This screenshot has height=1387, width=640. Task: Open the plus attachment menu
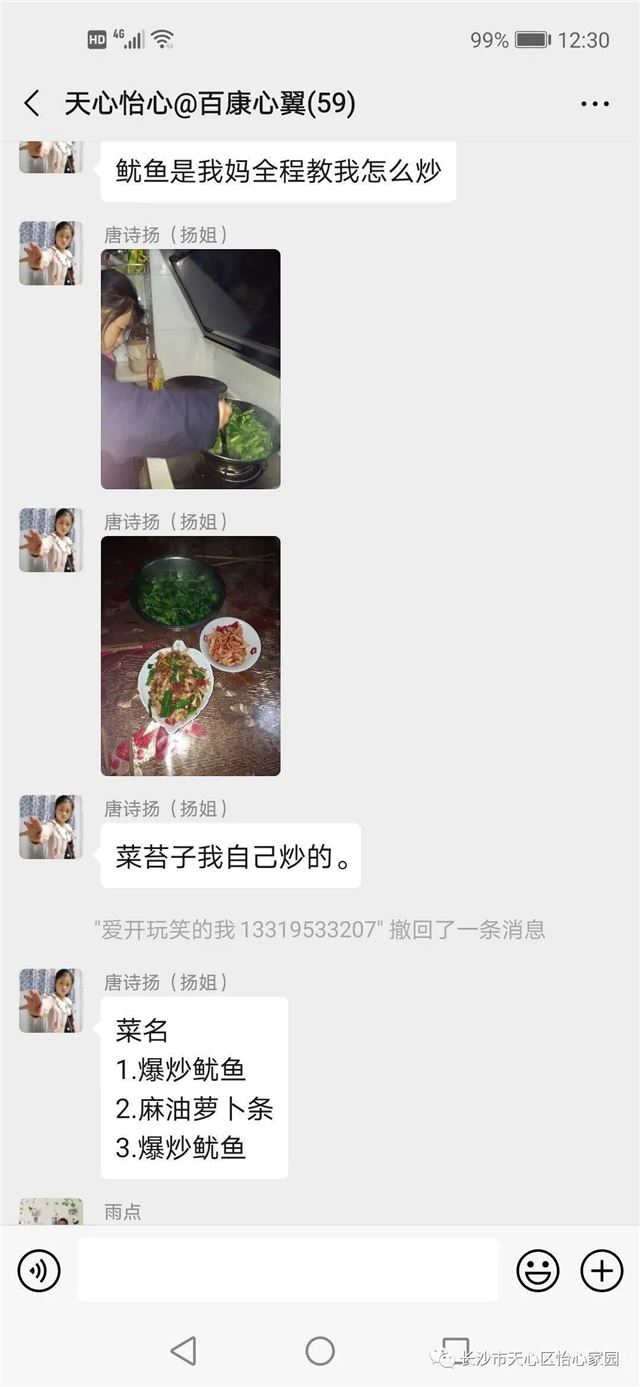tap(601, 1270)
